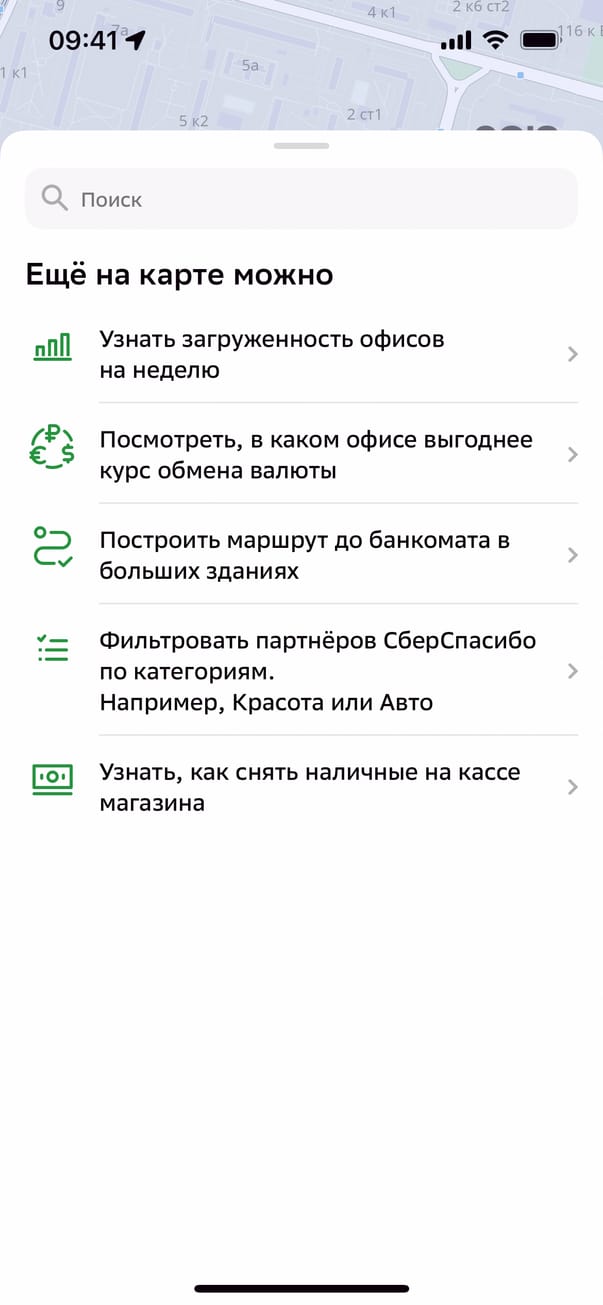The height and width of the screenshot is (1305, 603).
Task: Choose Фильтровать партнёров СберСпасибо по категориям
Action: pyautogui.click(x=300, y=671)
